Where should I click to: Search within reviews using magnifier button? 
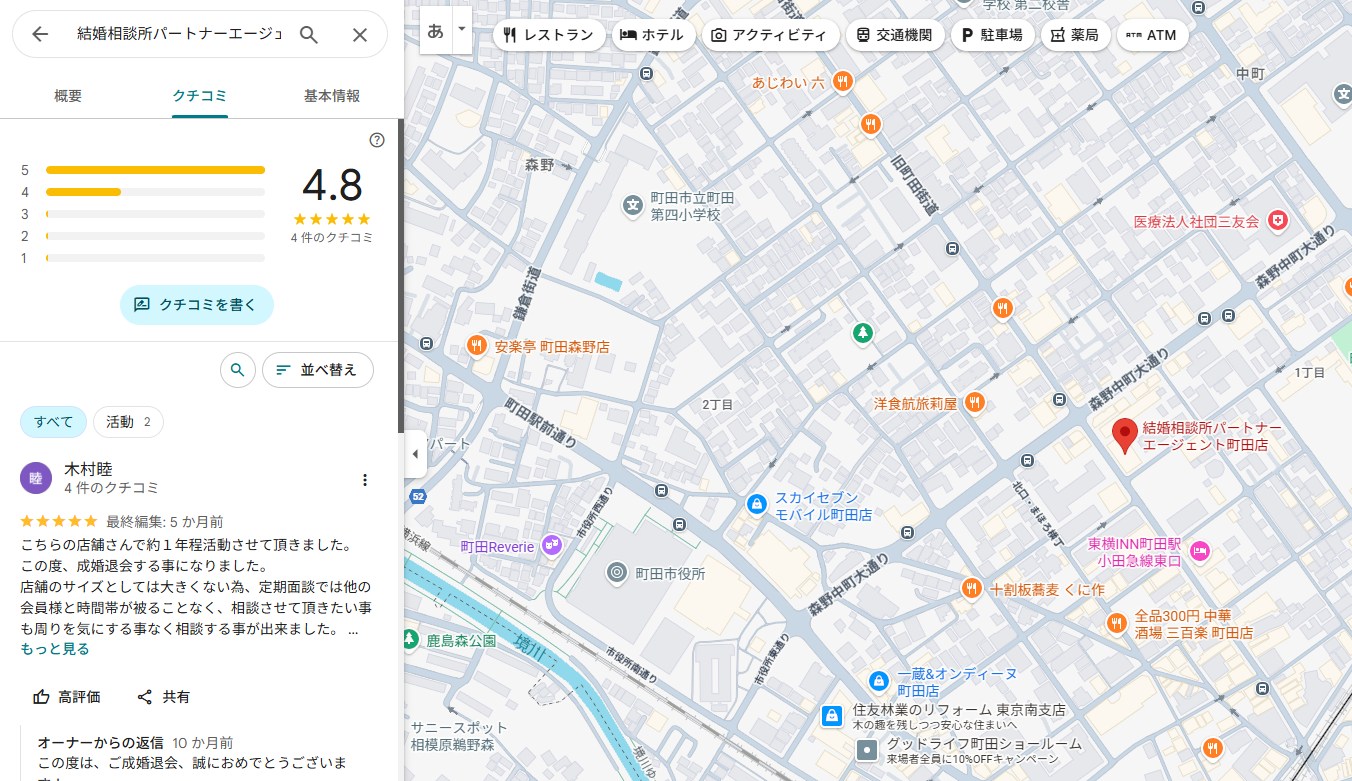[x=237, y=370]
